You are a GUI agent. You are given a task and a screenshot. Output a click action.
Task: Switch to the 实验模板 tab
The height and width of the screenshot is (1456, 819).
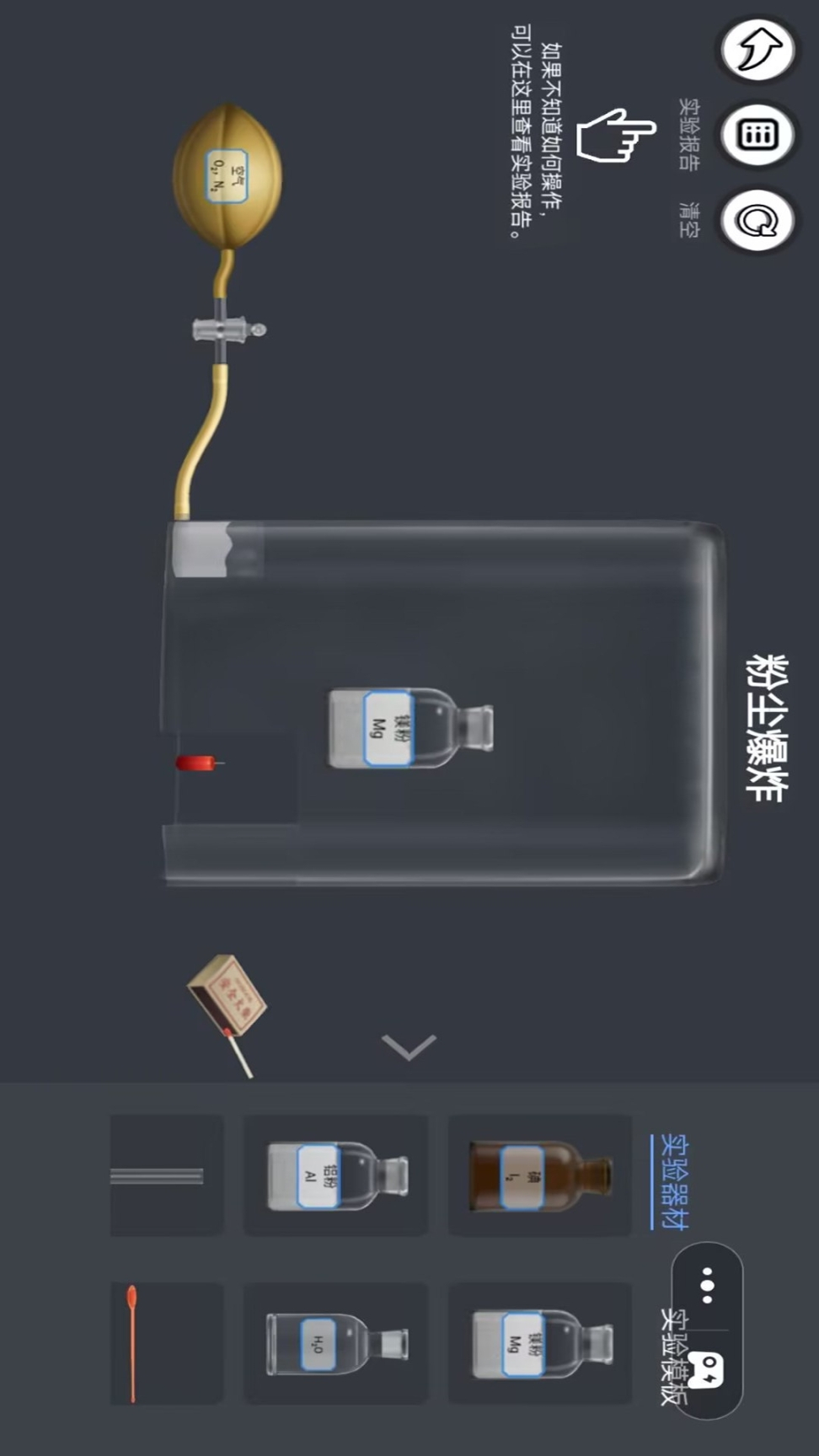675,1357
